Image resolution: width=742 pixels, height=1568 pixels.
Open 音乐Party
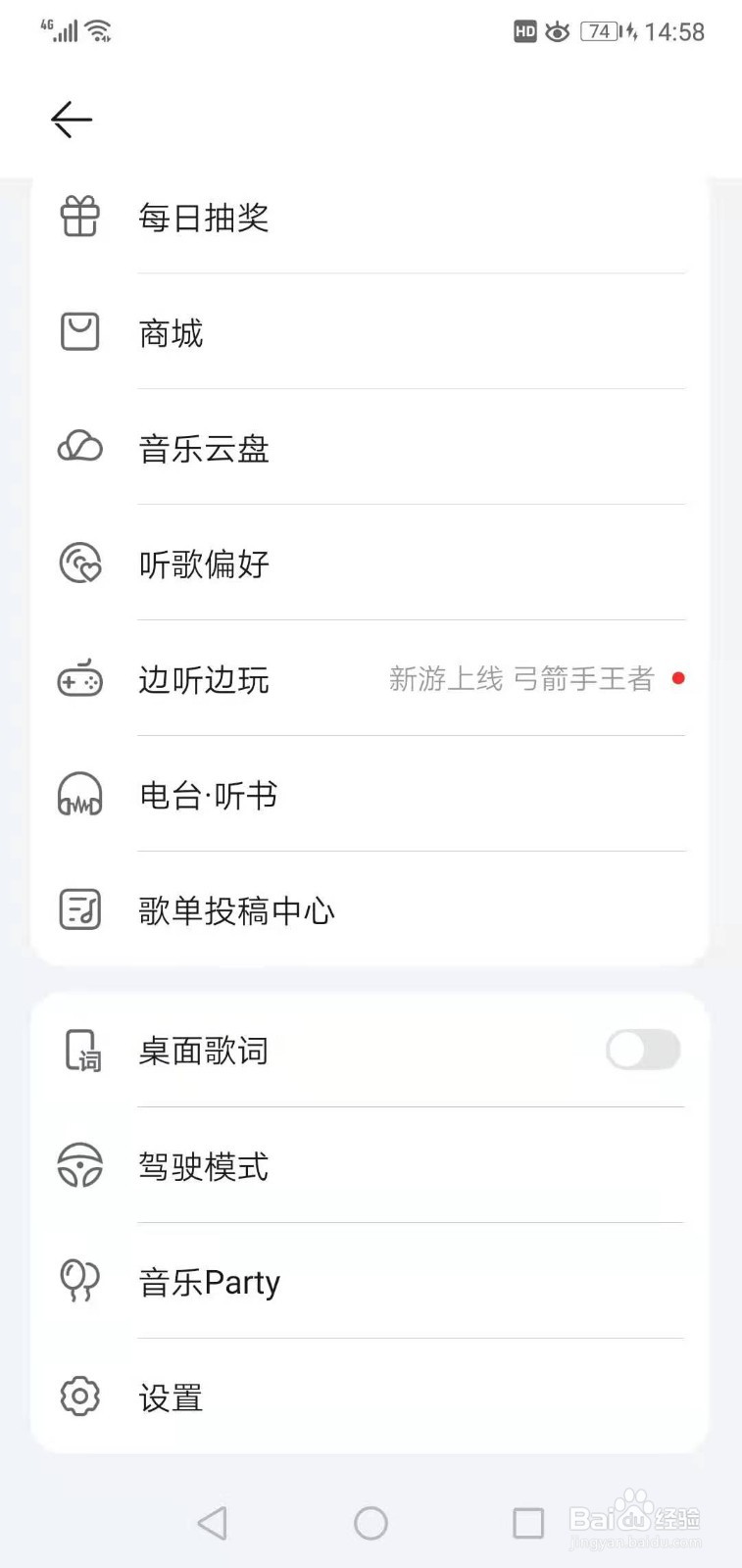click(x=210, y=1282)
